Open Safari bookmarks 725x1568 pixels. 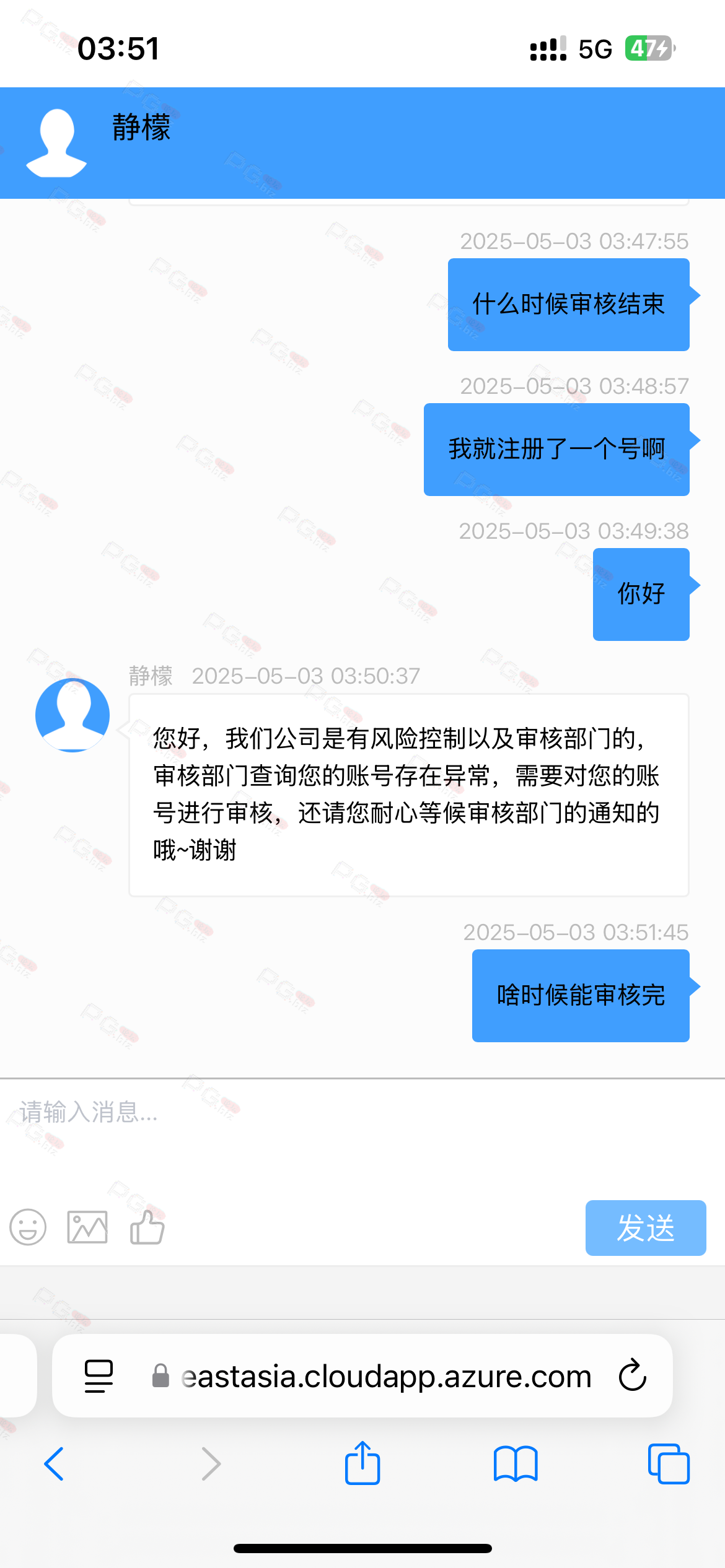(516, 1464)
